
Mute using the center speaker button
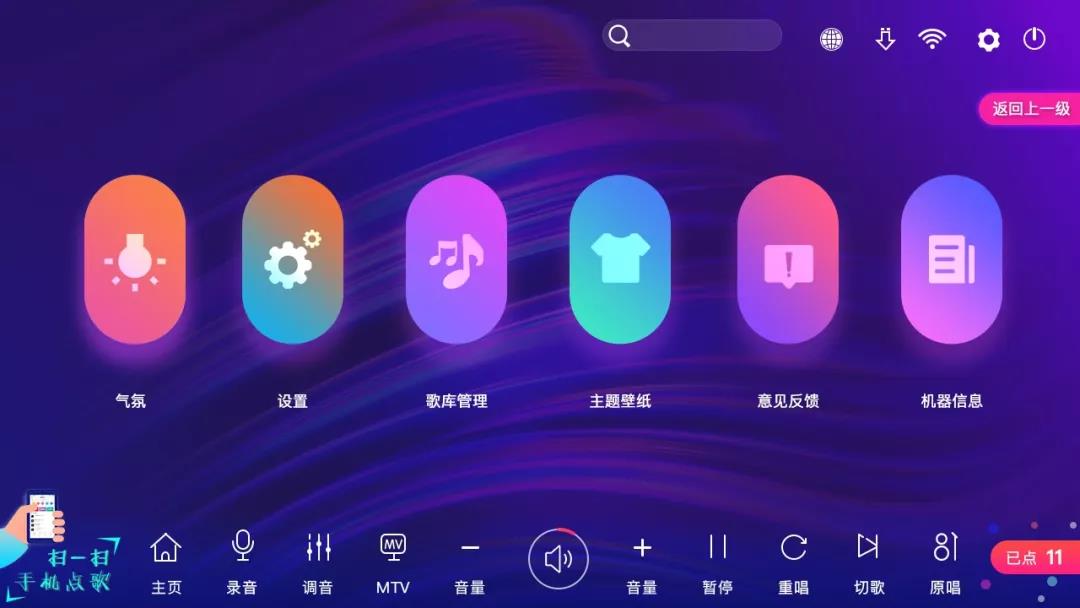tap(558, 558)
